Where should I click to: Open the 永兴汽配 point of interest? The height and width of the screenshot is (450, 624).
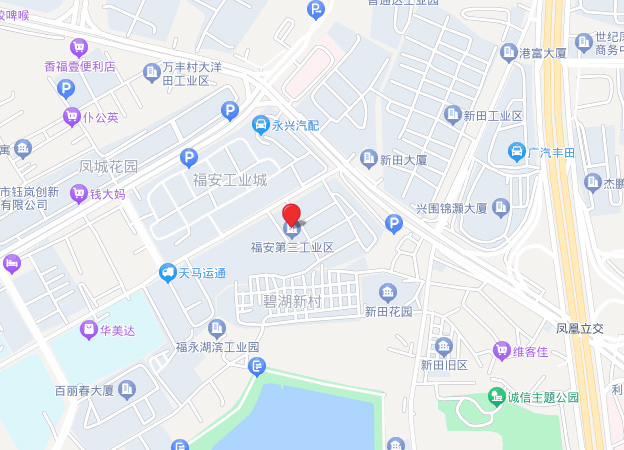pos(260,125)
